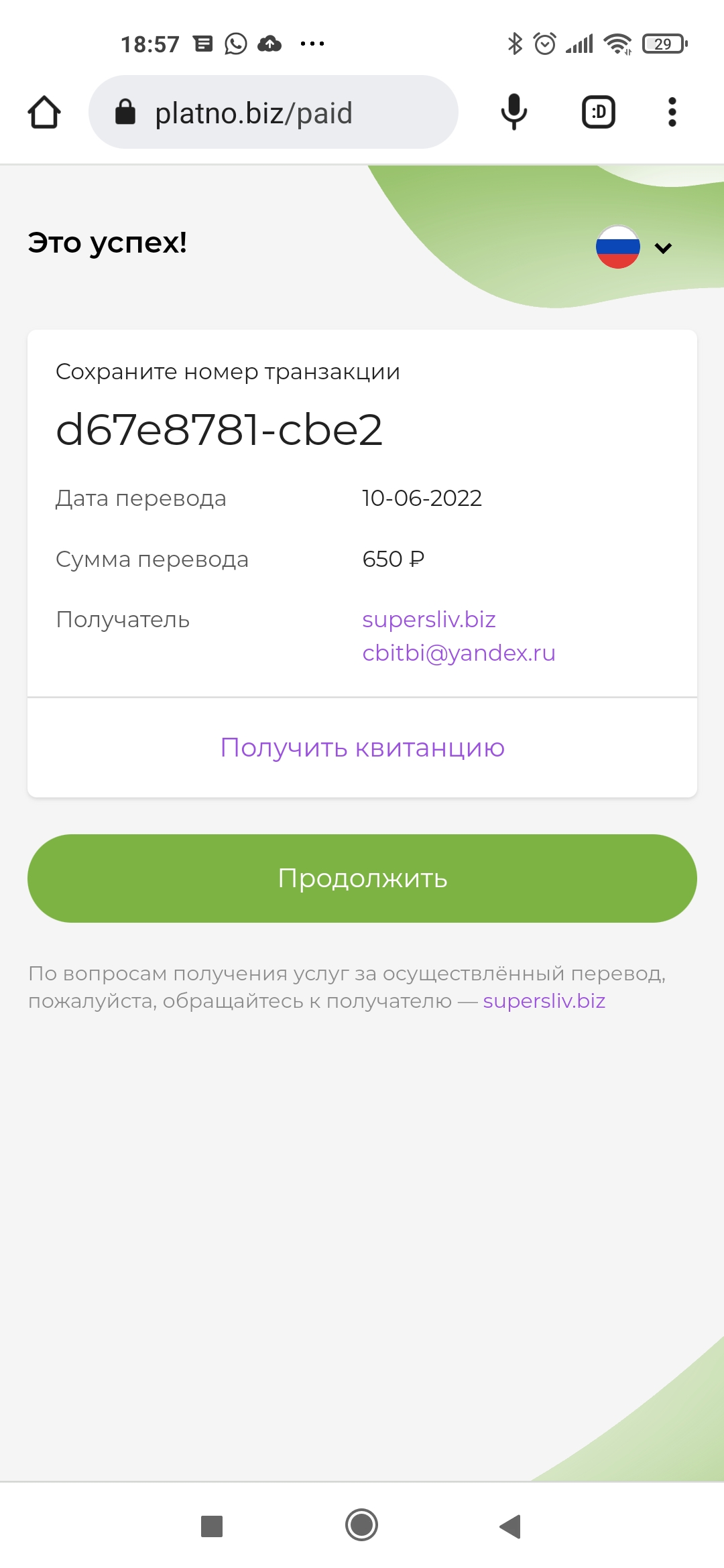This screenshot has height=1568, width=724.
Task: Expand the language selector with Russian flag
Action: tap(634, 247)
